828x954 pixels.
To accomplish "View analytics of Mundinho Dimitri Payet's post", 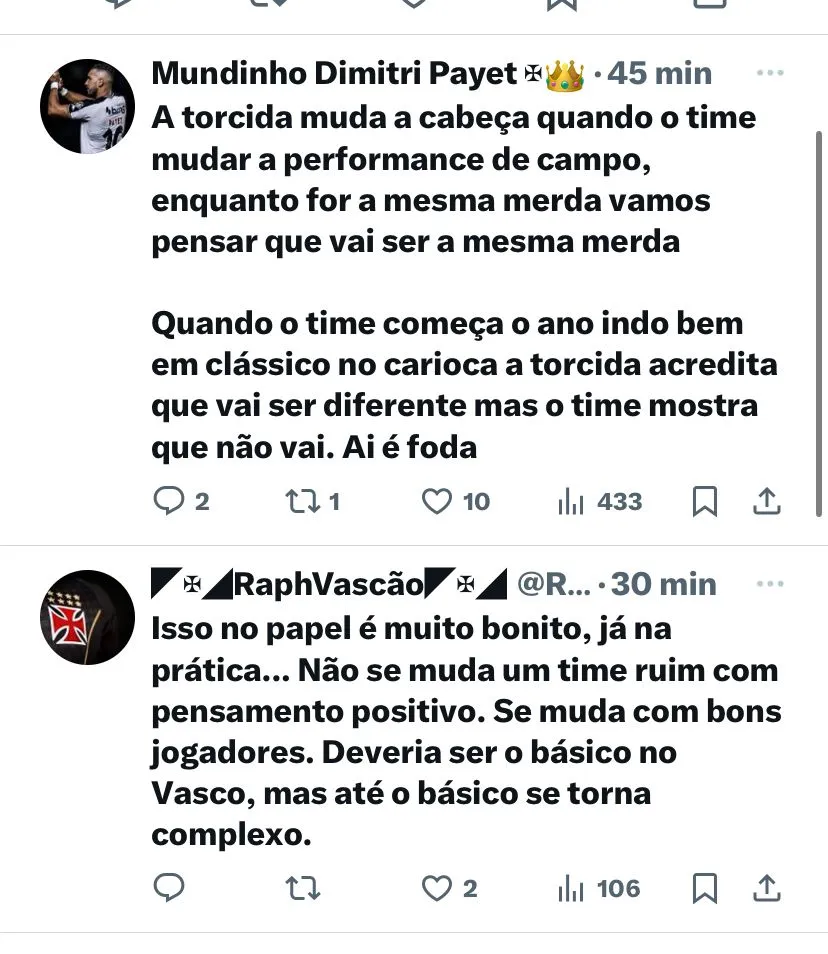I will [x=571, y=501].
